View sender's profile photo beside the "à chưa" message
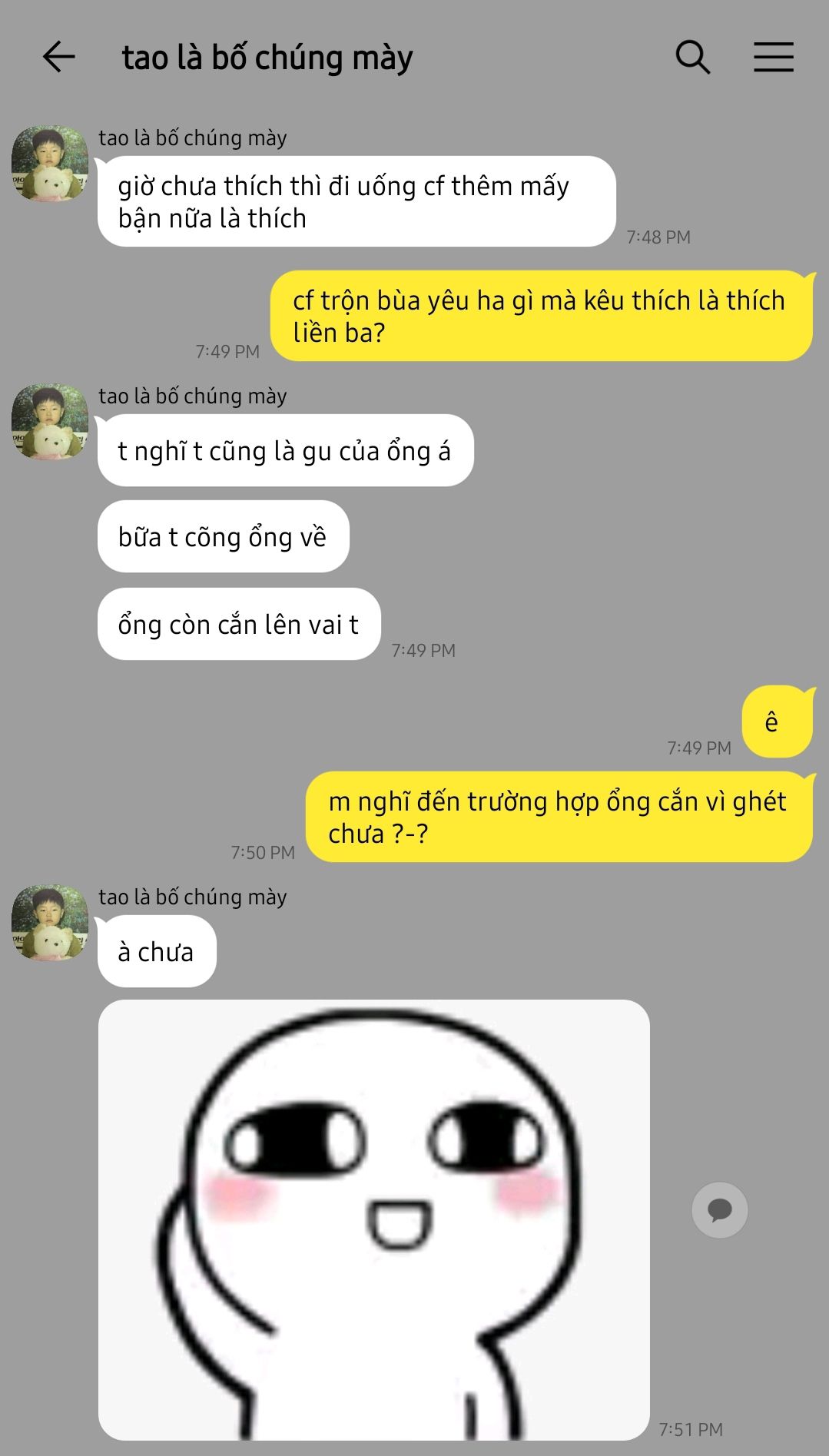 click(49, 922)
